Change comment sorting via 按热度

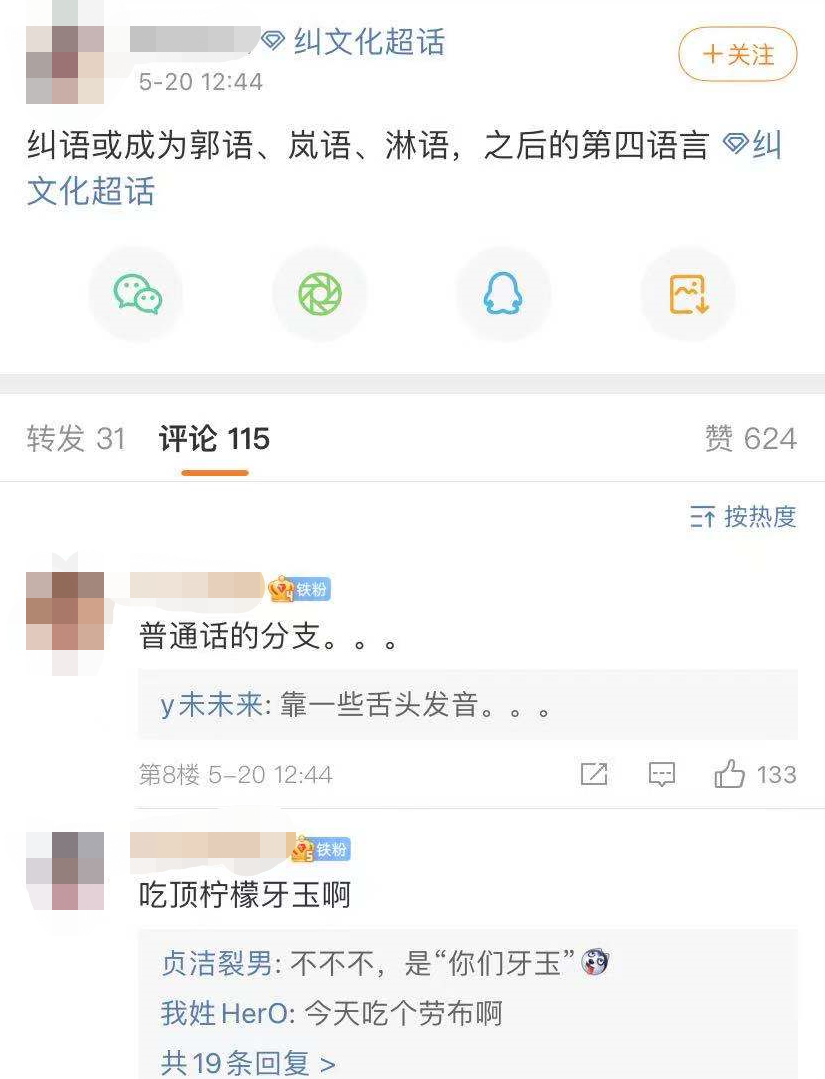coord(743,516)
